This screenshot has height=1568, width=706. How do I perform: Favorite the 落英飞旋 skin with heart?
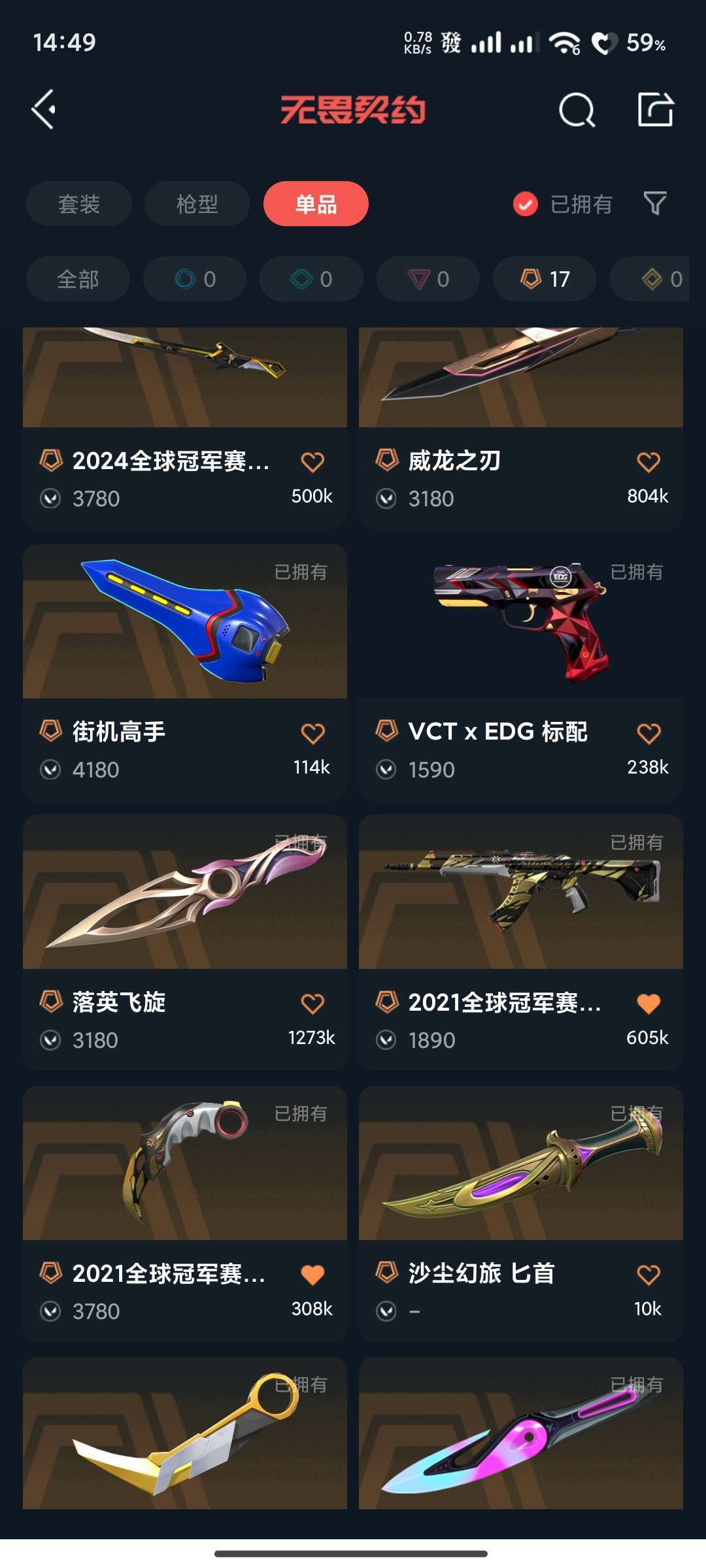(x=312, y=1003)
